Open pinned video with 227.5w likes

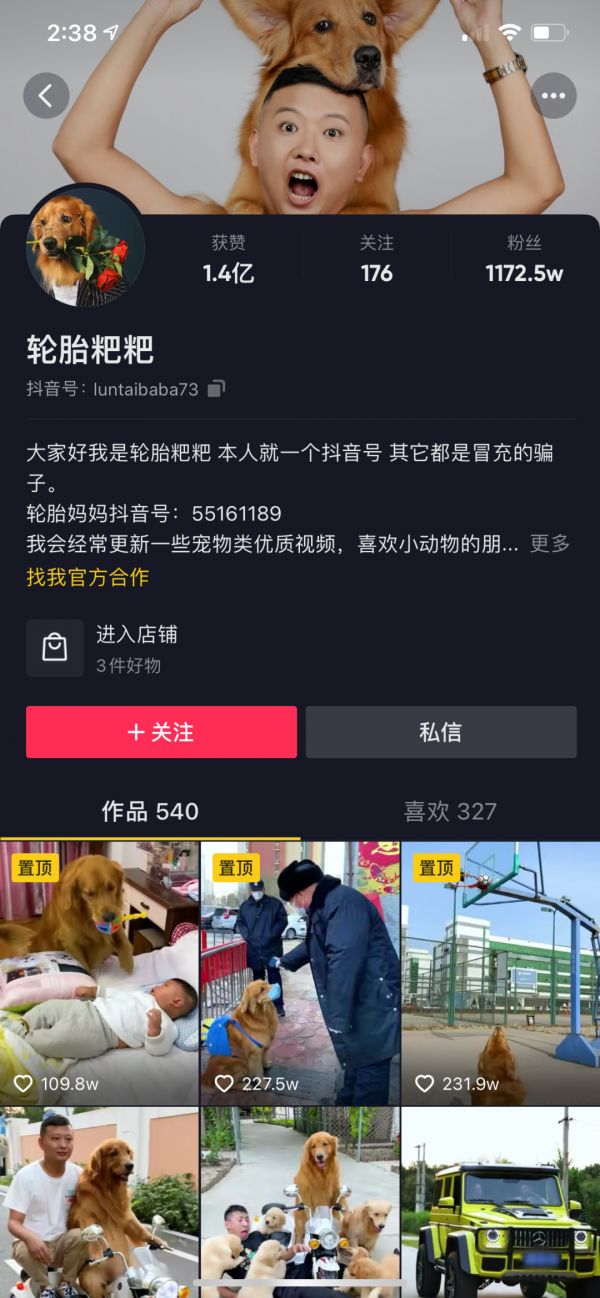pyautogui.click(x=300, y=972)
